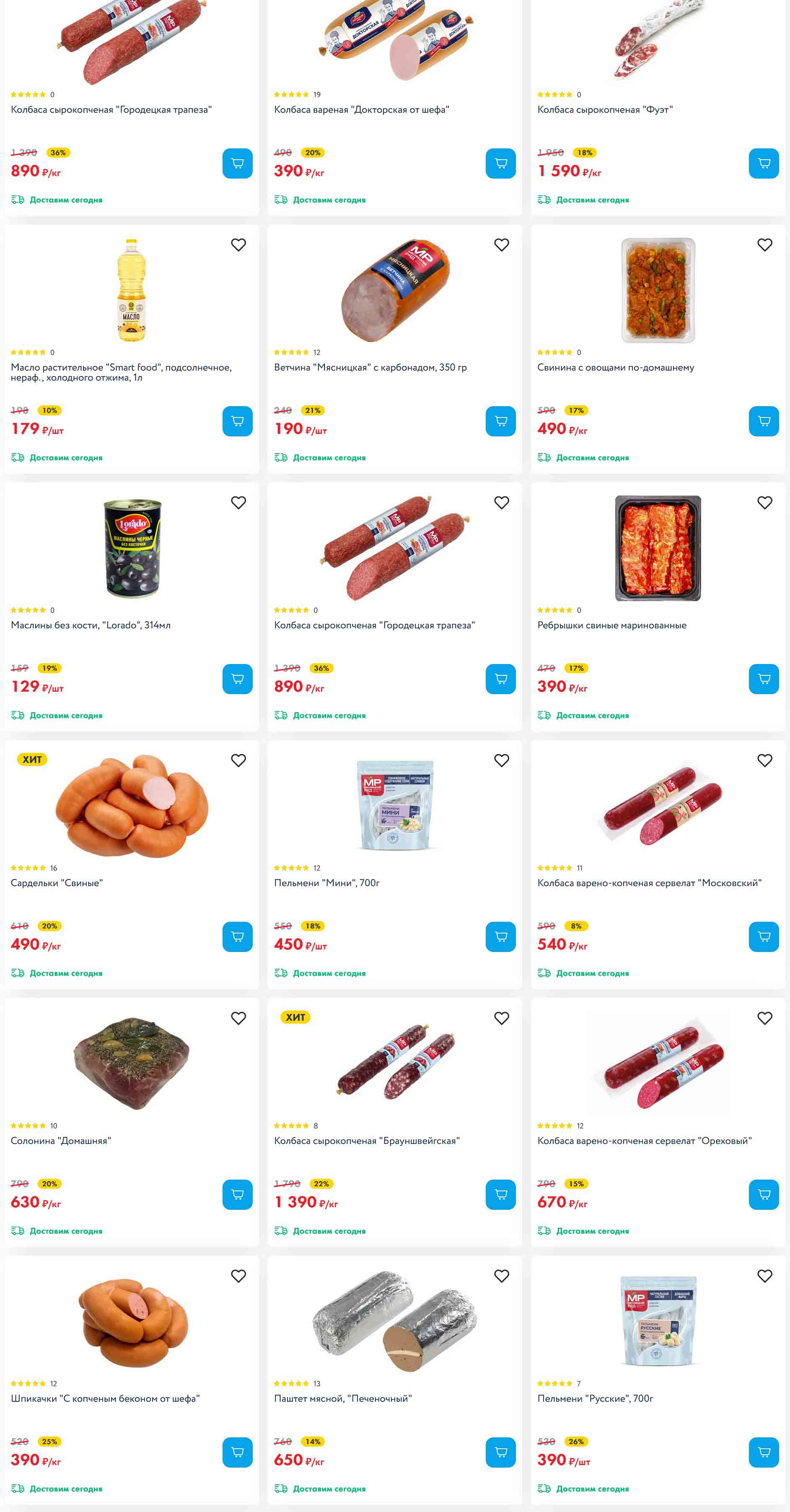Like Ветчина "Мясницкая" with heart icon

(501, 245)
